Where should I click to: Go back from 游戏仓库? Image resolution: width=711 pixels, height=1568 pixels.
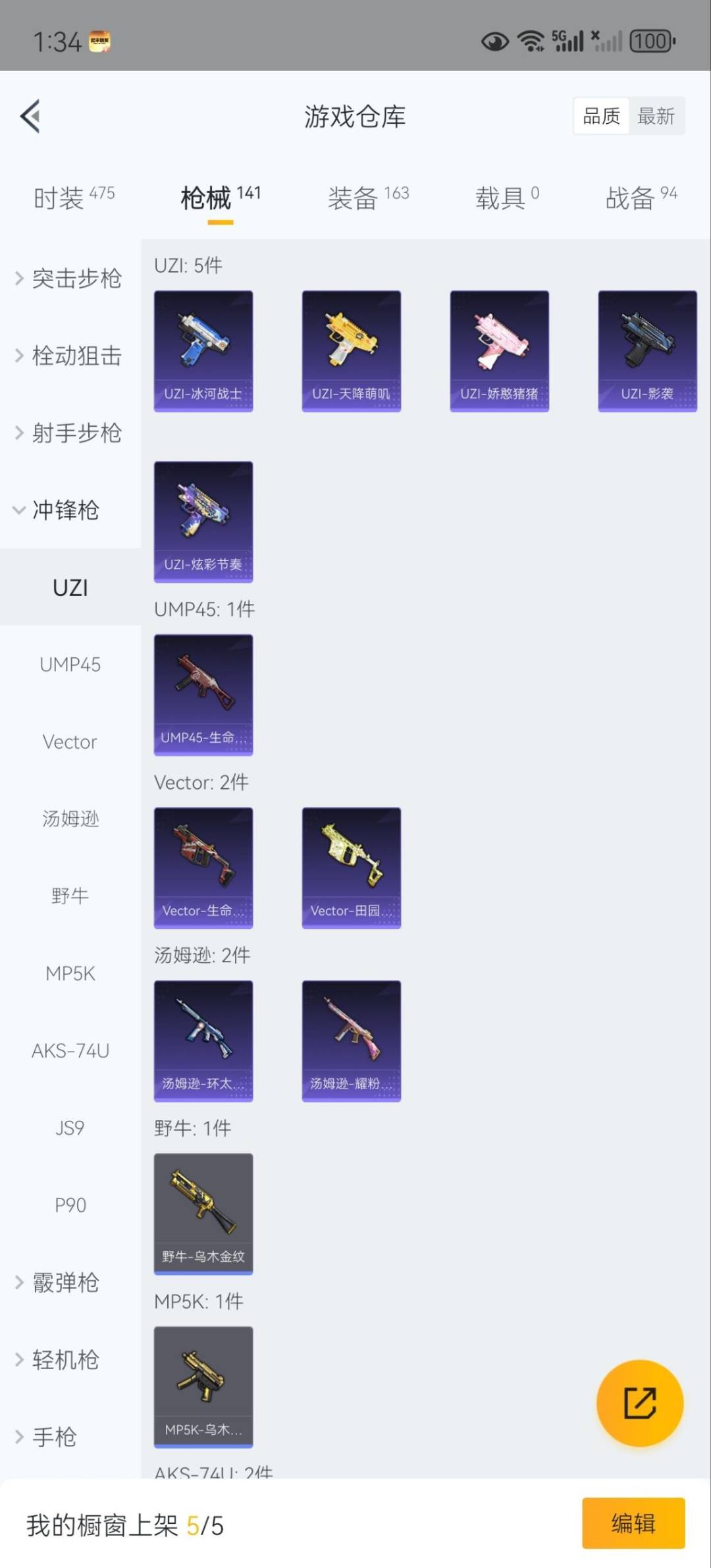[30, 117]
